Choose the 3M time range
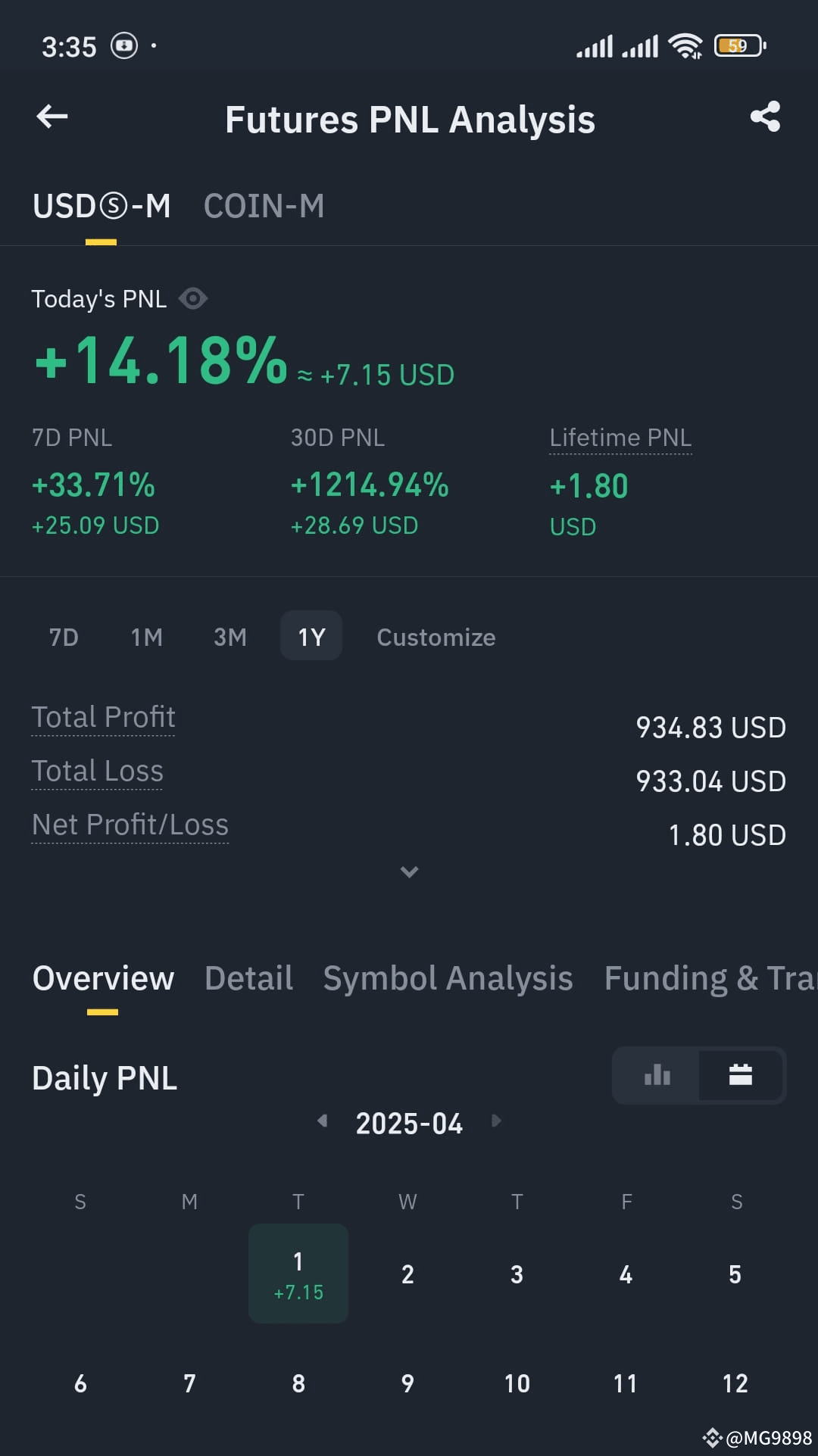The height and width of the screenshot is (1456, 818). pos(230,637)
